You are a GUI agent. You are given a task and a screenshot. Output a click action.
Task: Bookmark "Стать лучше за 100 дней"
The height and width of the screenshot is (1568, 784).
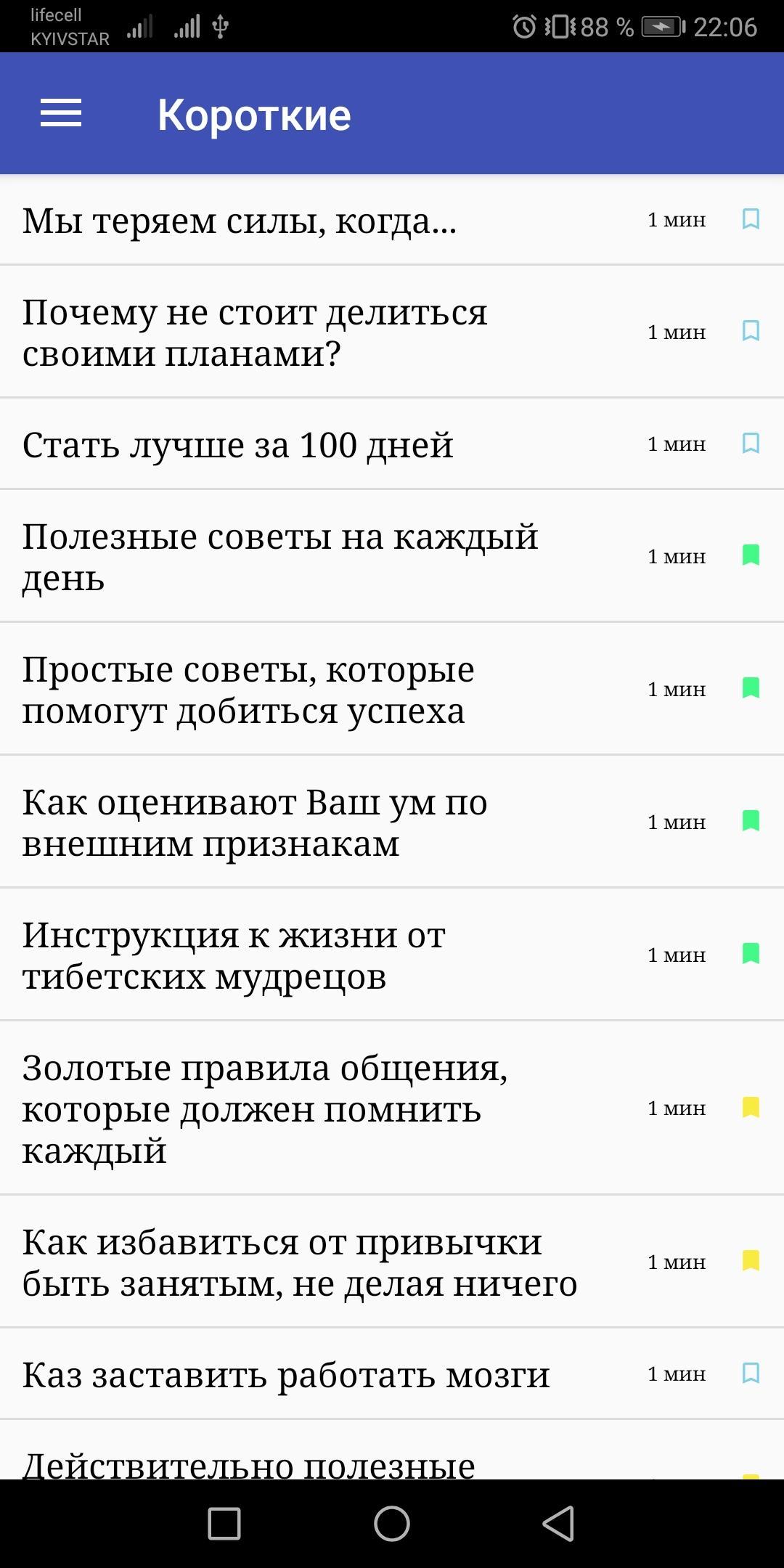pyautogui.click(x=751, y=444)
